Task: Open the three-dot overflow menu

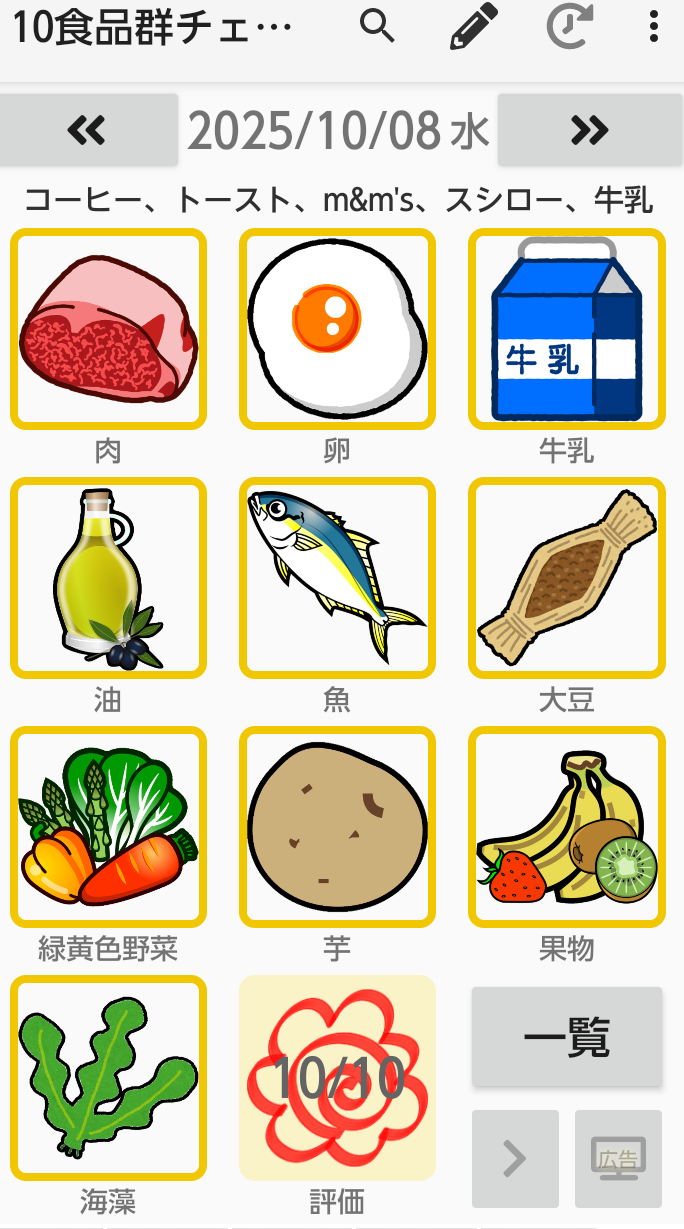Action: tap(654, 27)
